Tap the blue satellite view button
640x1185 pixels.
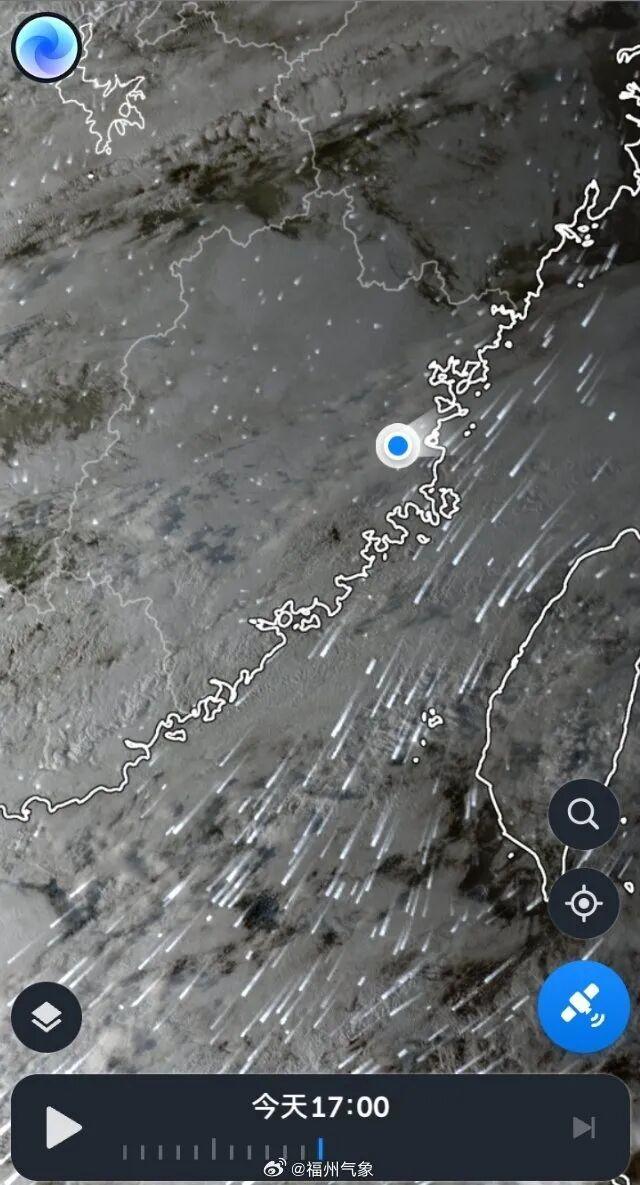pyautogui.click(x=583, y=1006)
